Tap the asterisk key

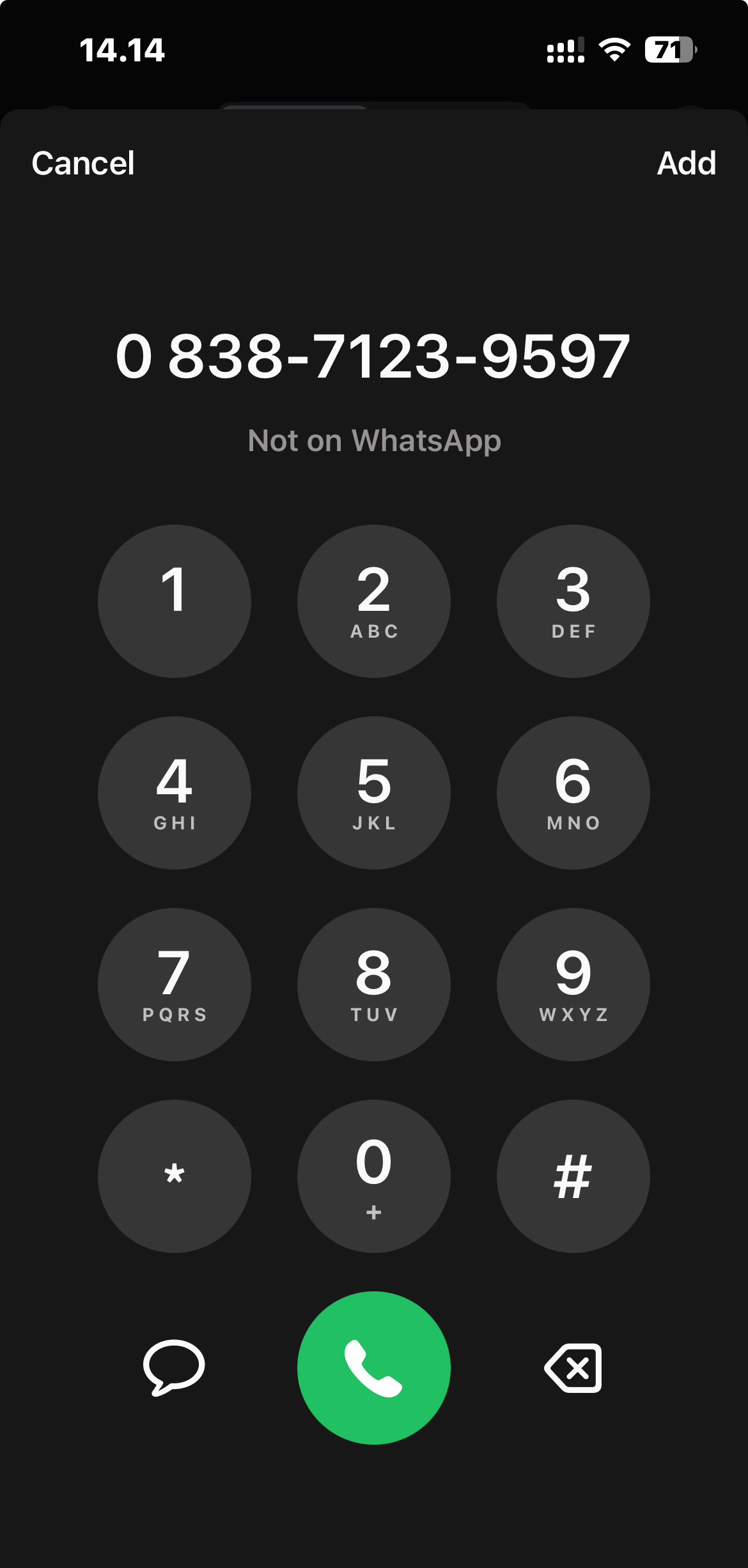click(x=174, y=1176)
